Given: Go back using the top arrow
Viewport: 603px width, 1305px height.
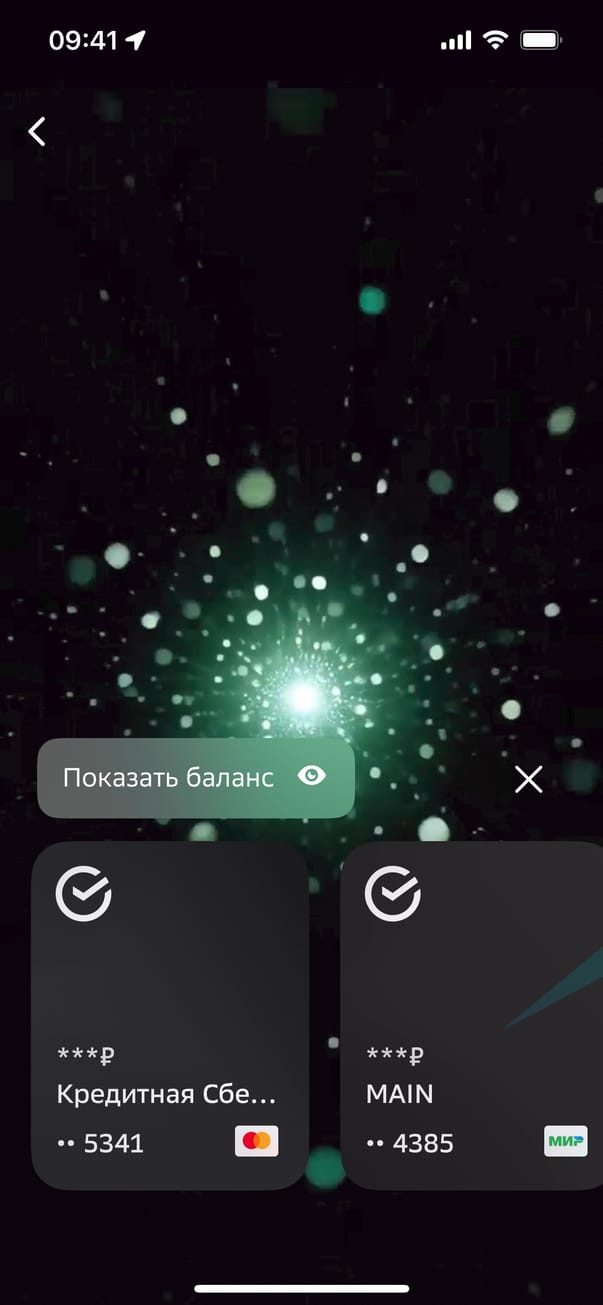Looking at the screenshot, I should pyautogui.click(x=37, y=131).
